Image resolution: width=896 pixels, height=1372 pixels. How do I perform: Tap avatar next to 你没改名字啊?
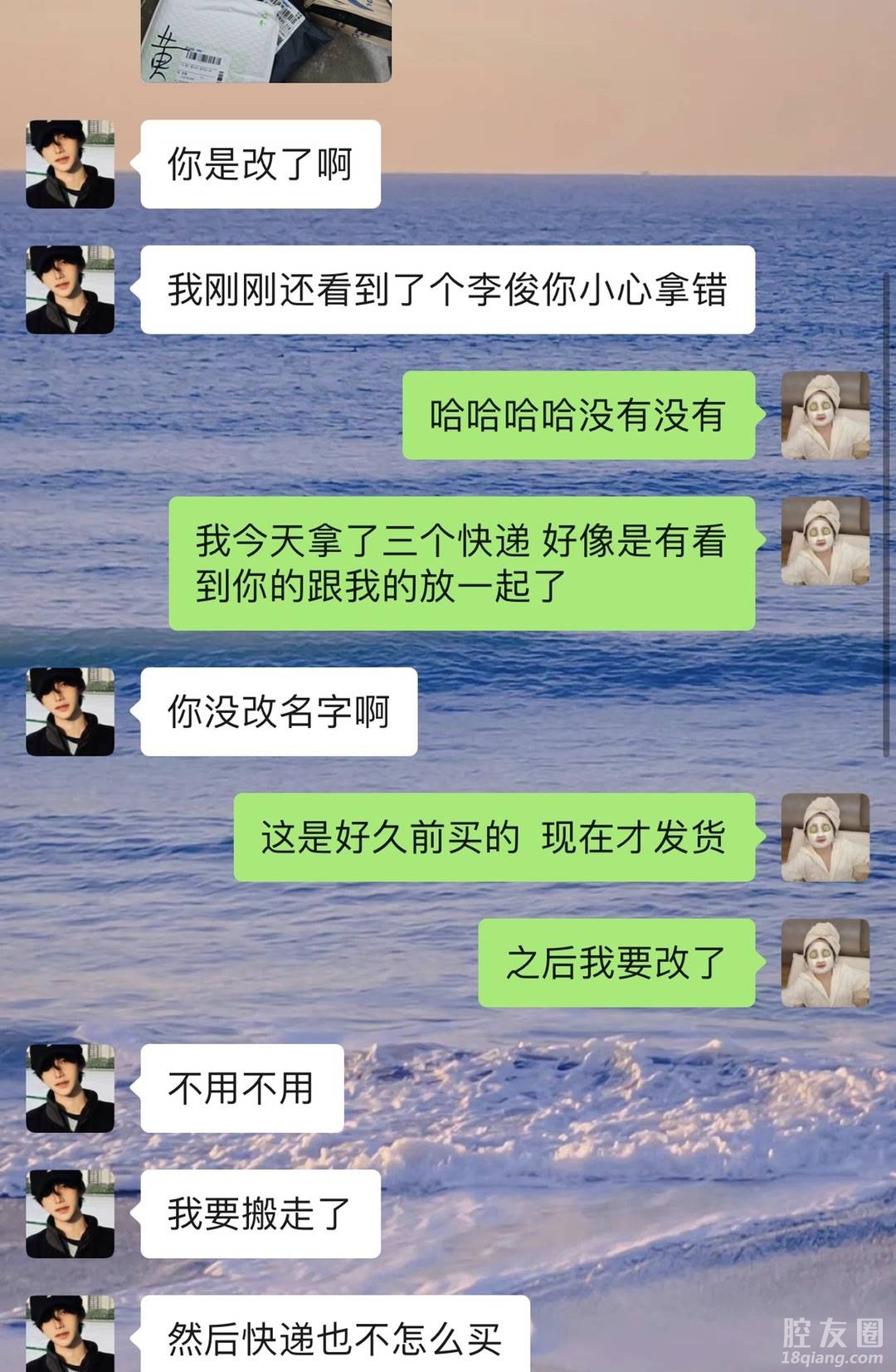(70, 711)
